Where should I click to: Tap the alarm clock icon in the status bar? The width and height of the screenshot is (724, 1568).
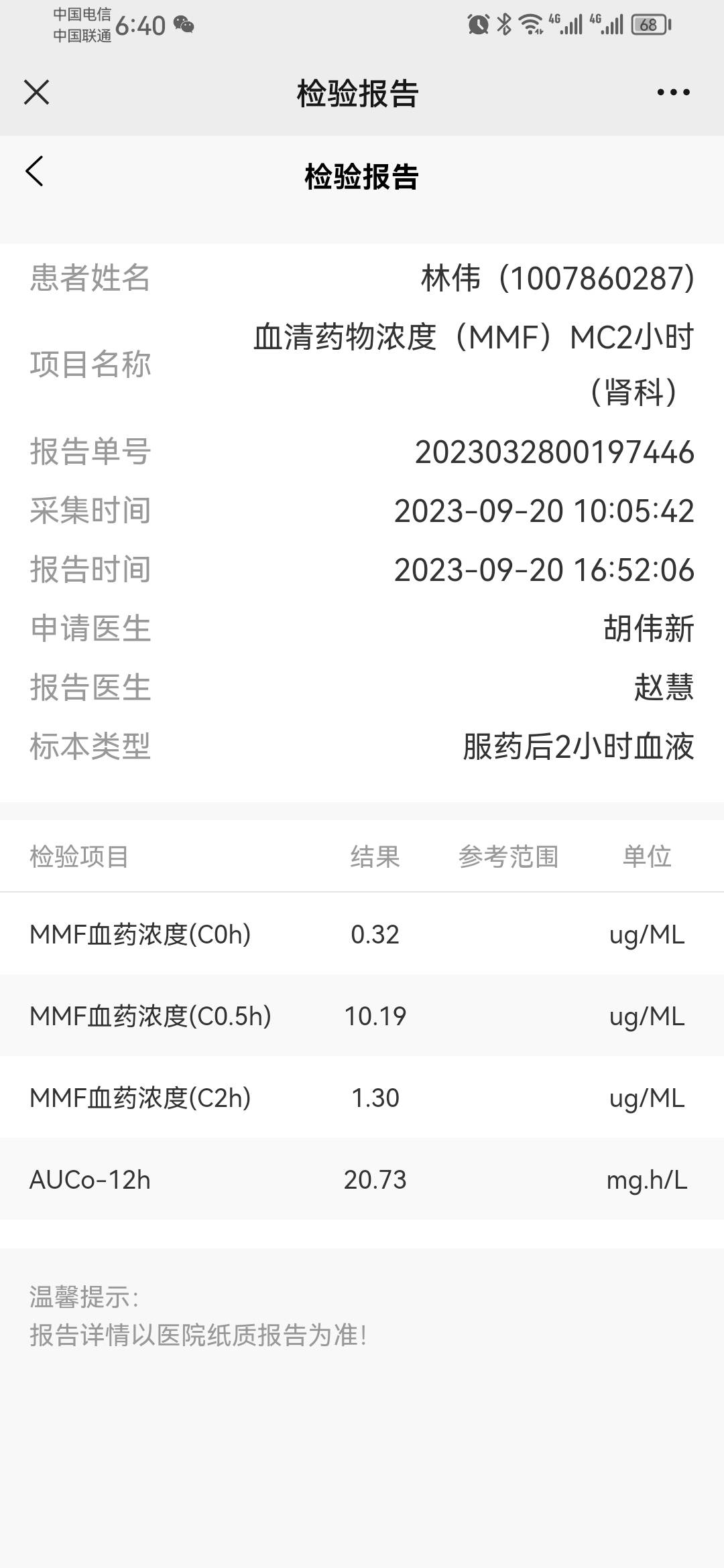point(477,22)
